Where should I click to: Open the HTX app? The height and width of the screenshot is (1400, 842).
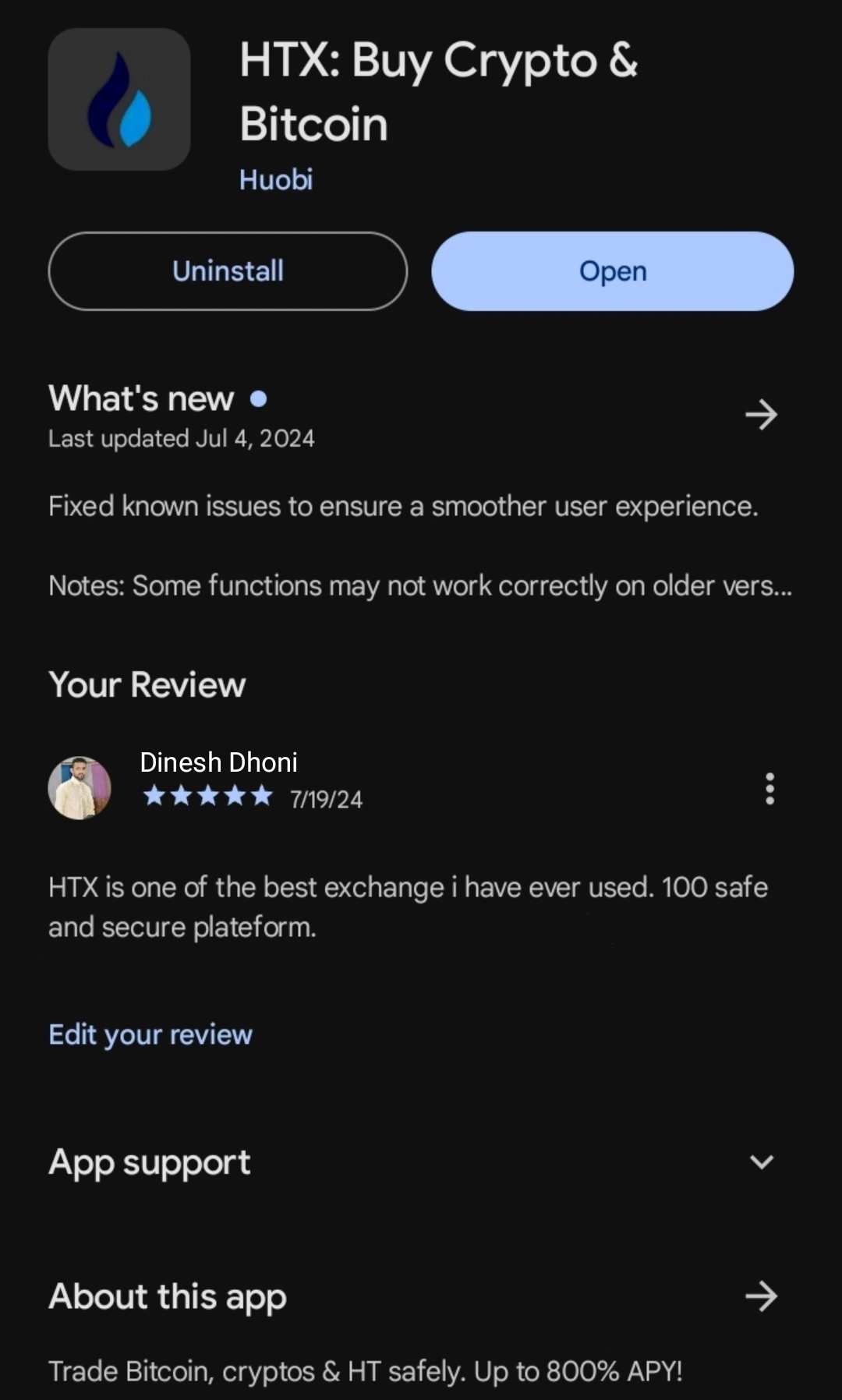613,271
